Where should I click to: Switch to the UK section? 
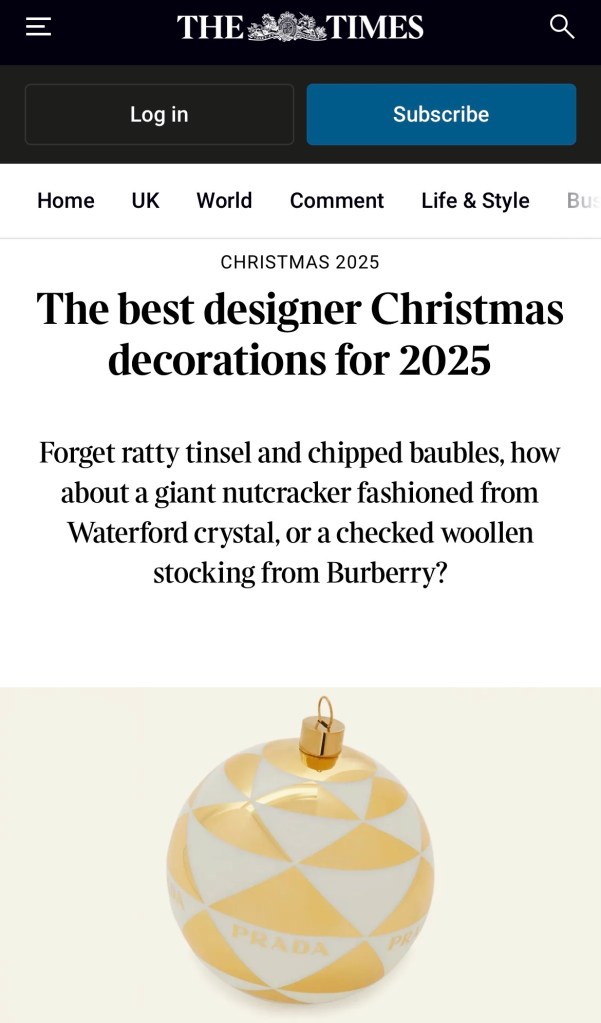click(145, 201)
